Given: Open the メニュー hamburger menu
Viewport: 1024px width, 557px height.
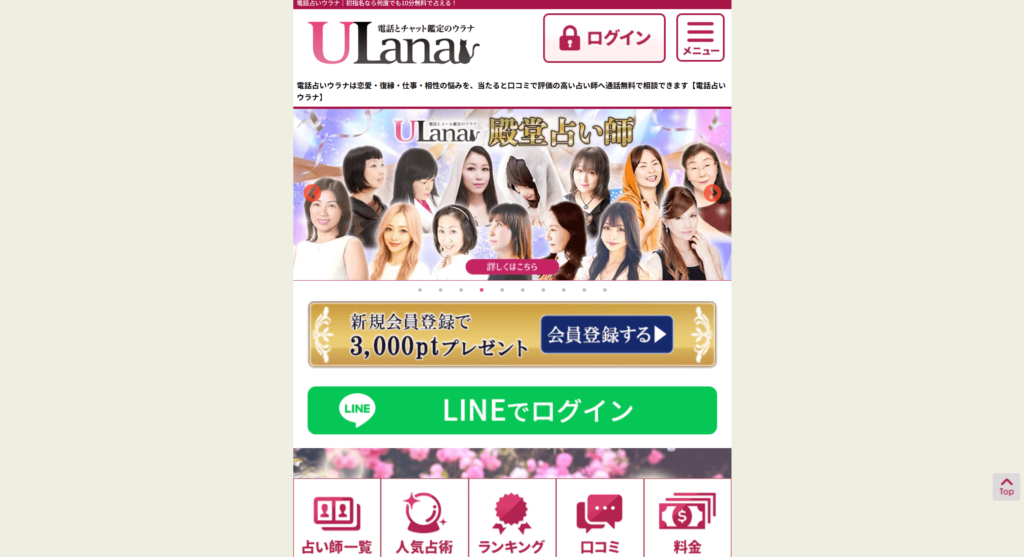Looking at the screenshot, I should 700,38.
